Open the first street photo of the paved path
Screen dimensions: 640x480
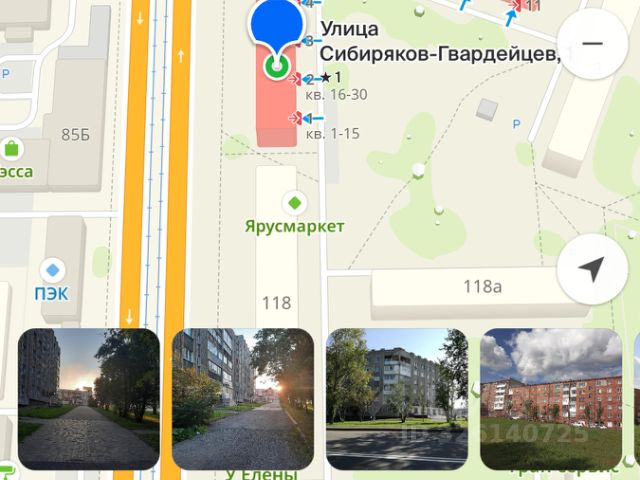(89, 399)
